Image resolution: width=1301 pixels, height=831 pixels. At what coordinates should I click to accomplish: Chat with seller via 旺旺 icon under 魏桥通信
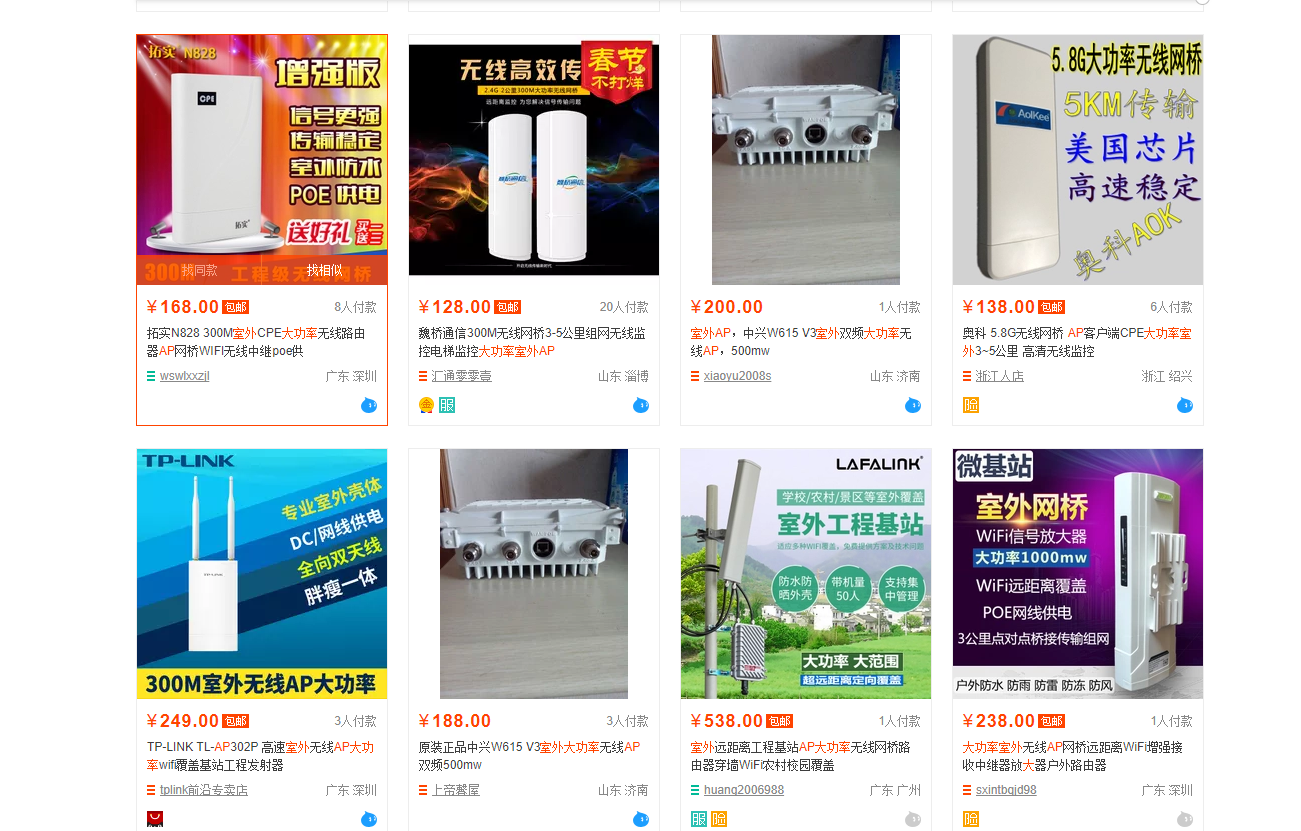pos(641,405)
